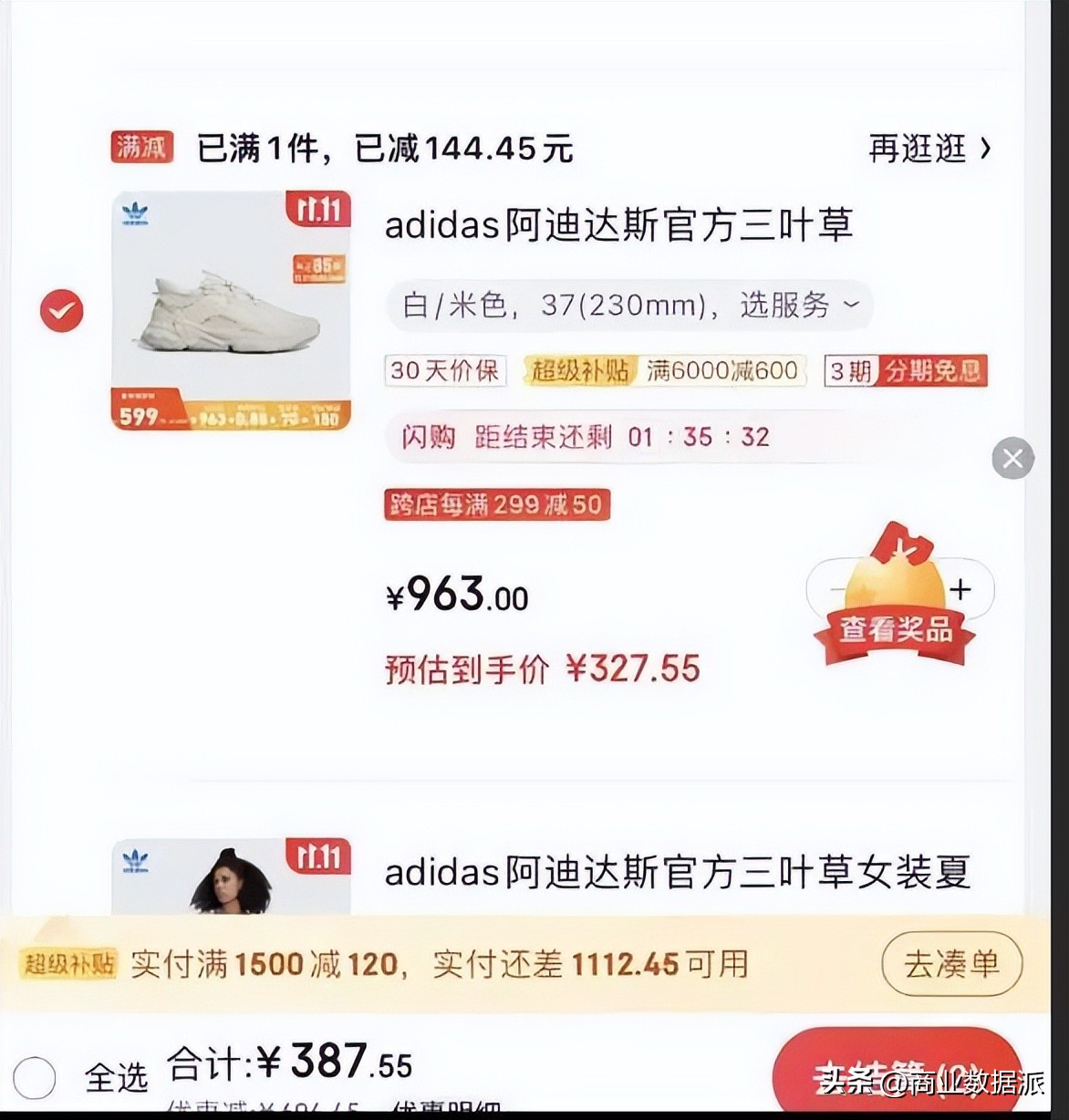Click the 闪购 flash sale label
This screenshot has width=1069, height=1120.
coord(430,437)
